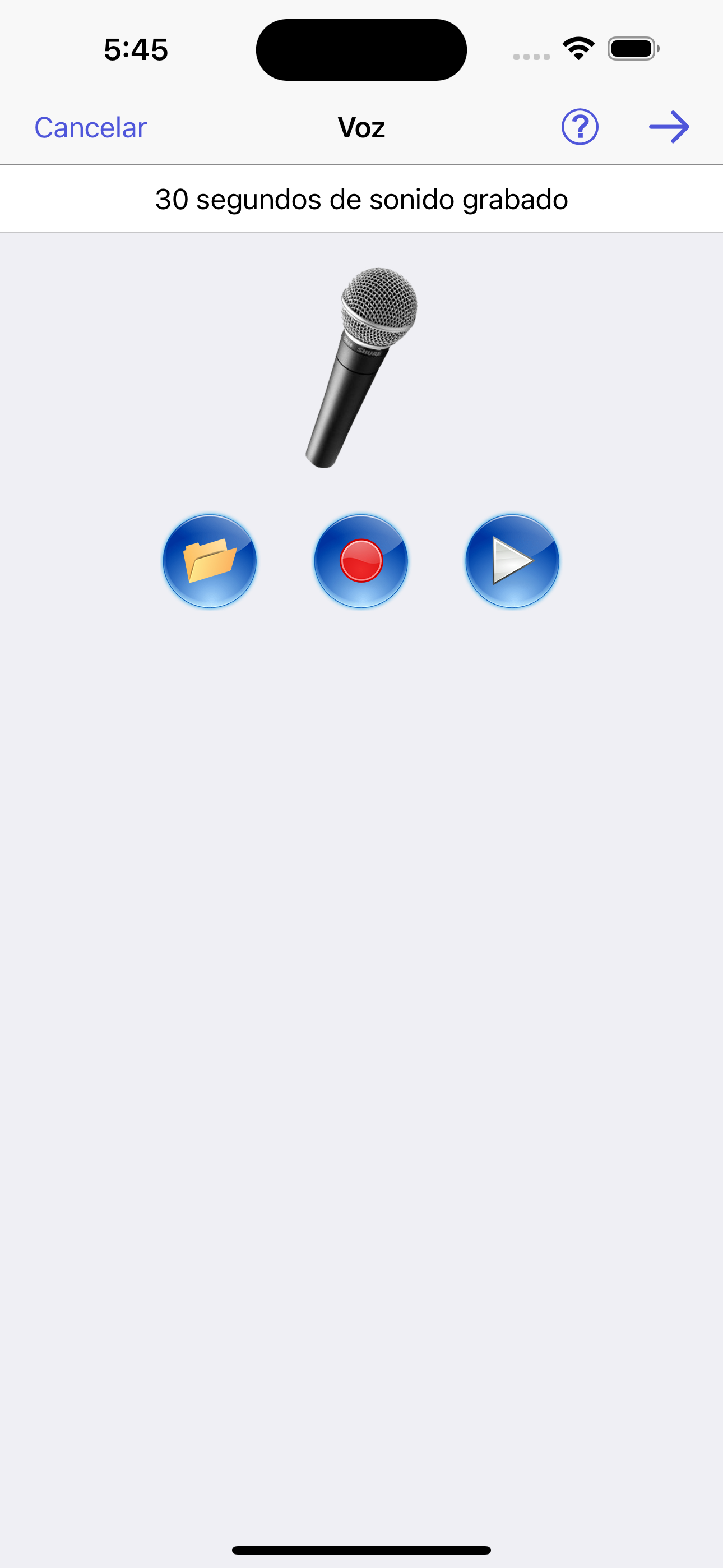Tap the recorded duration text

pyautogui.click(x=361, y=199)
